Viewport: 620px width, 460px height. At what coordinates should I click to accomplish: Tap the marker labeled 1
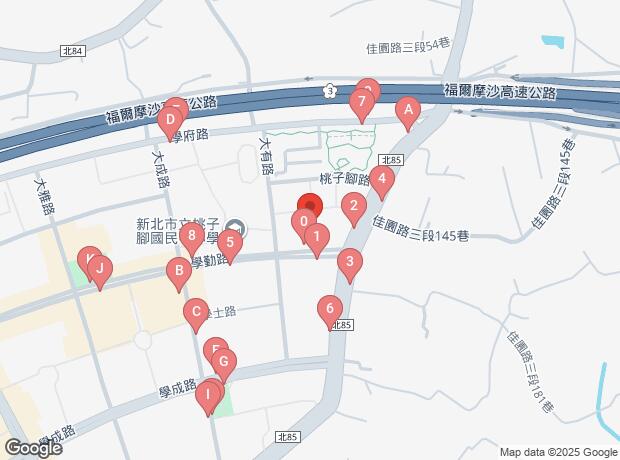pyautogui.click(x=317, y=238)
